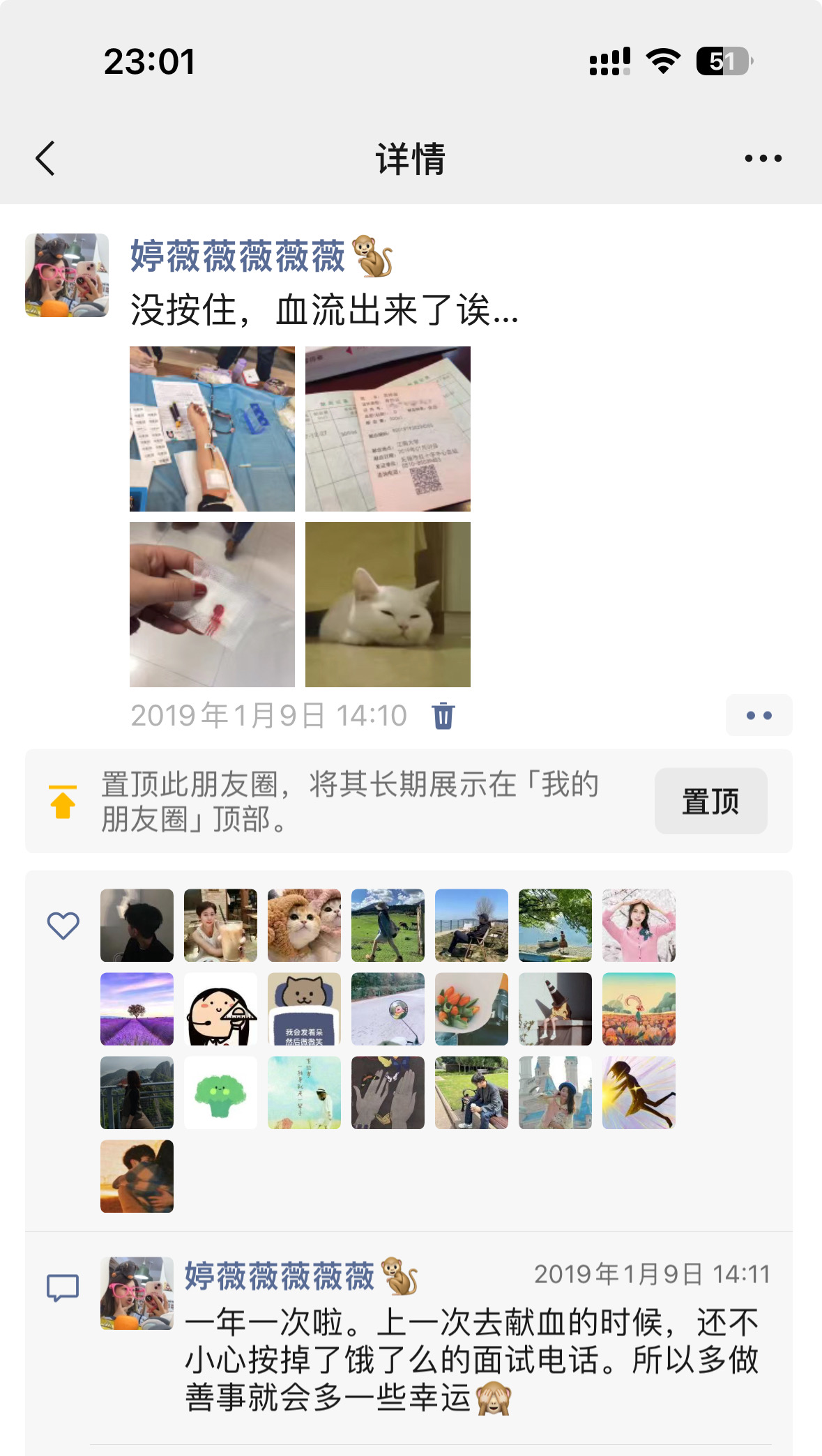The image size is (822, 1456).
Task: Delete this post via trash icon
Action: pyautogui.click(x=443, y=716)
